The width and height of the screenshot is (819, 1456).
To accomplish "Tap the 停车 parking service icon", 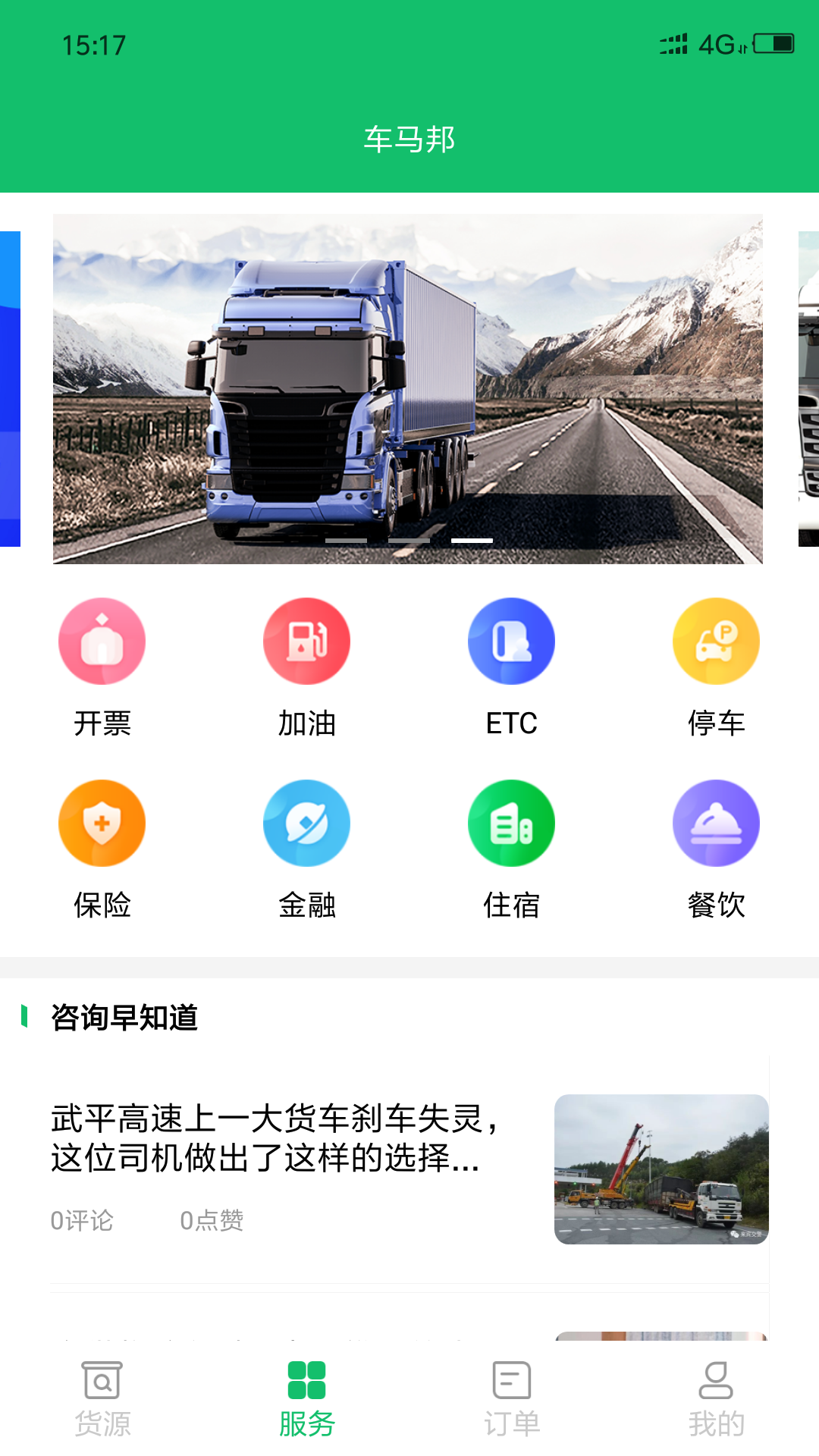I will tap(716, 641).
